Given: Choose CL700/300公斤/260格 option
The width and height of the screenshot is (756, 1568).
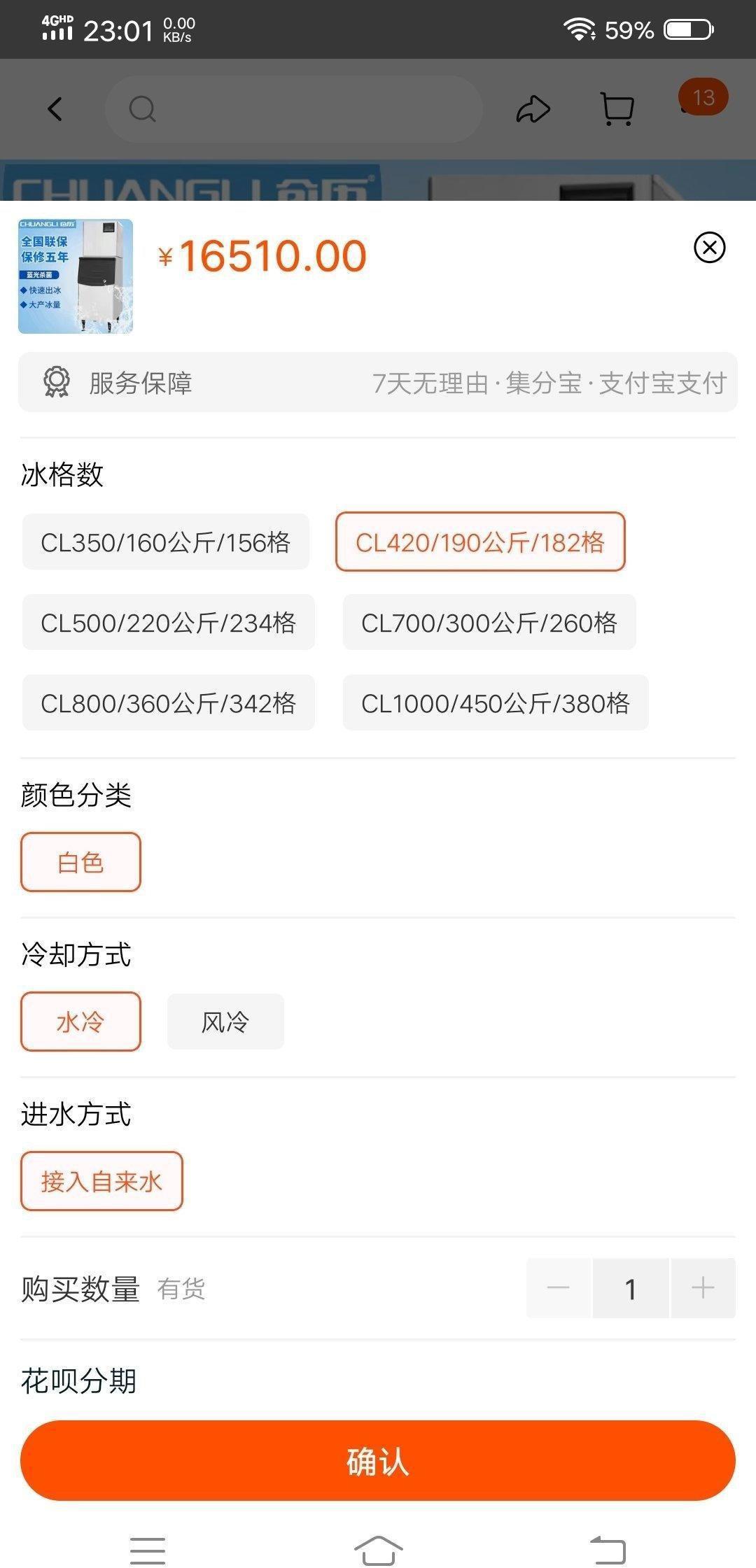Looking at the screenshot, I should (x=489, y=623).
